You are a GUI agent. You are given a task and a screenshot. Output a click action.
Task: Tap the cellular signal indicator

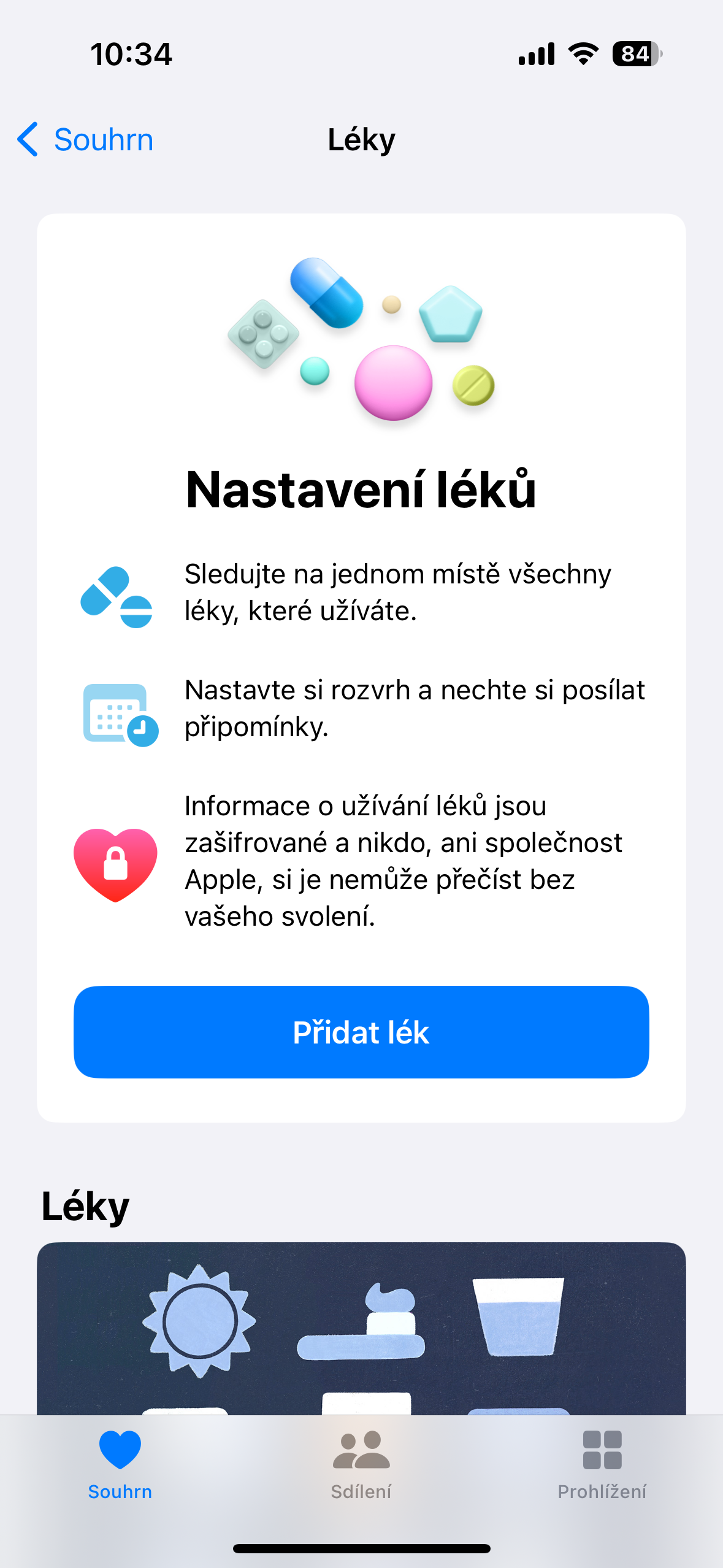click(x=536, y=54)
